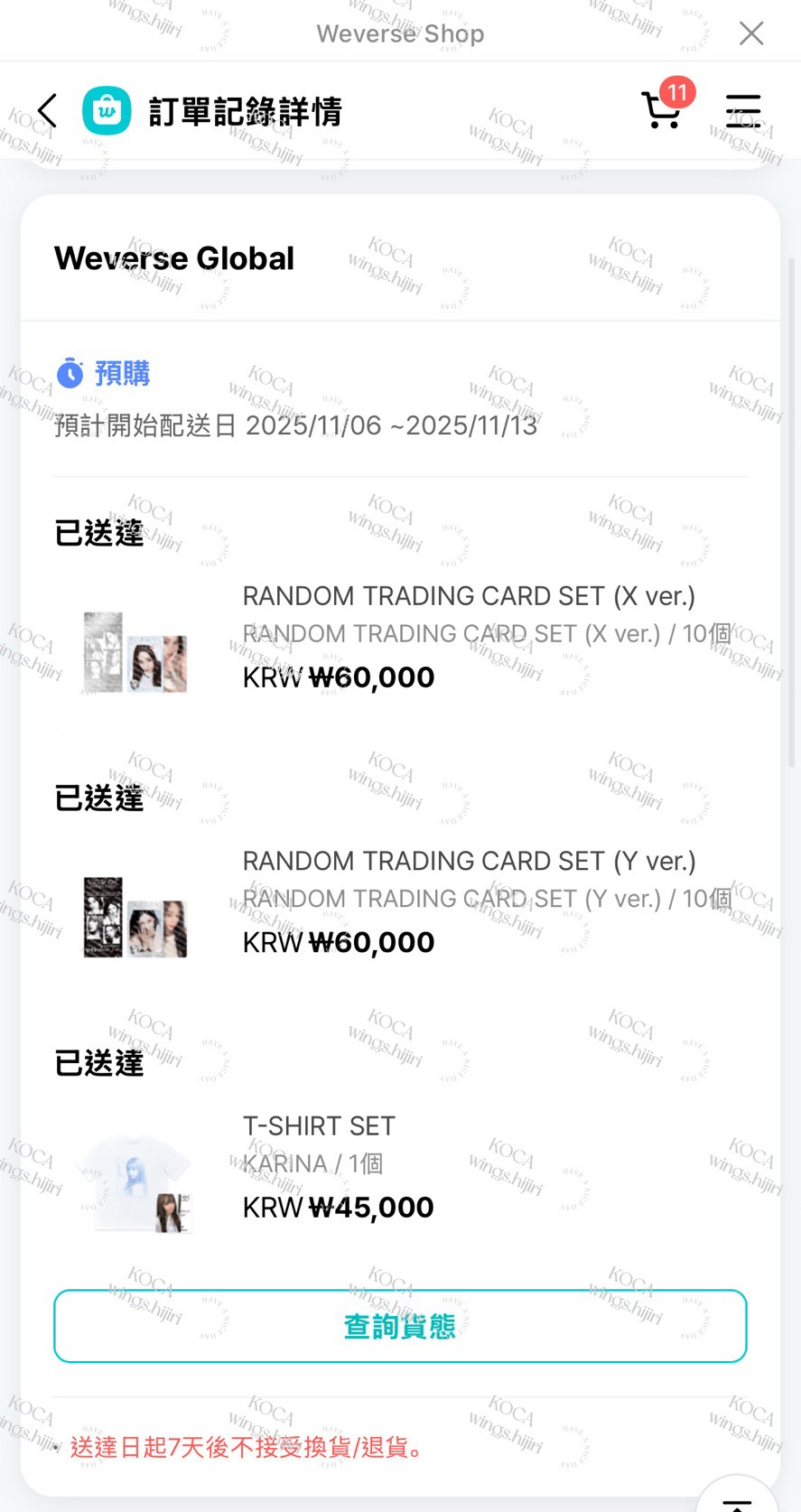Click the red cart badge showing 11
801x1512 pixels.
[x=677, y=93]
